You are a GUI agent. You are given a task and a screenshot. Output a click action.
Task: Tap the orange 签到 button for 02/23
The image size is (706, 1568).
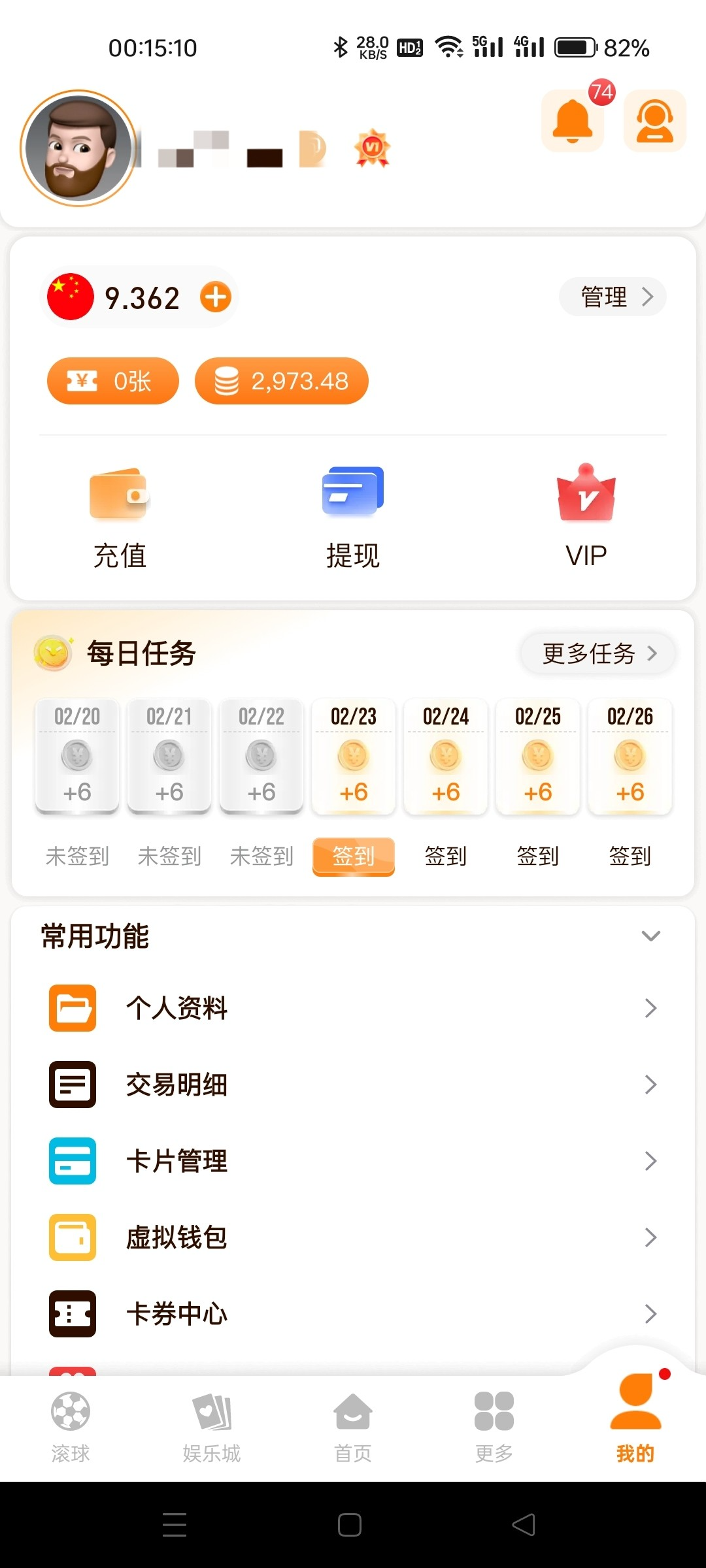click(354, 856)
